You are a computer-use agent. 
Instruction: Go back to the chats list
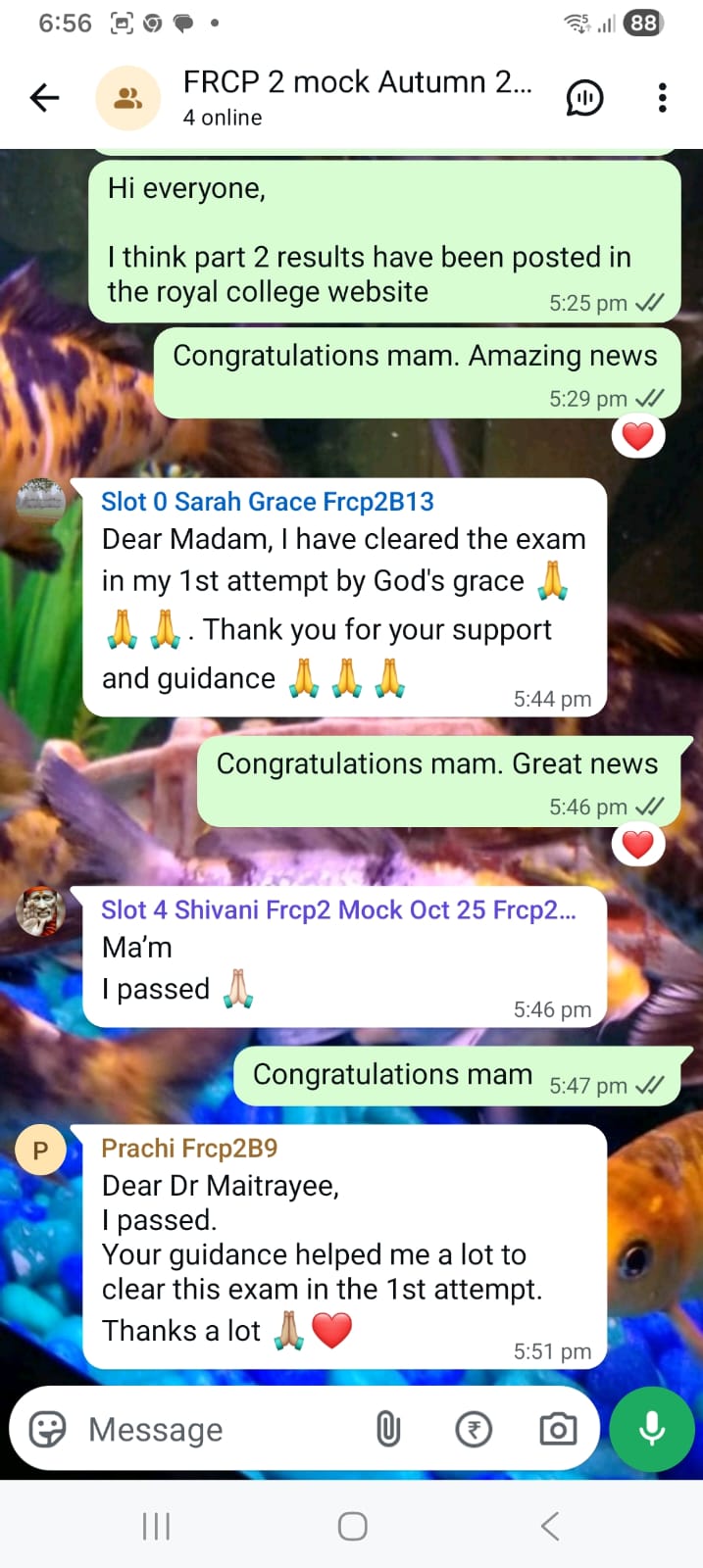44,98
